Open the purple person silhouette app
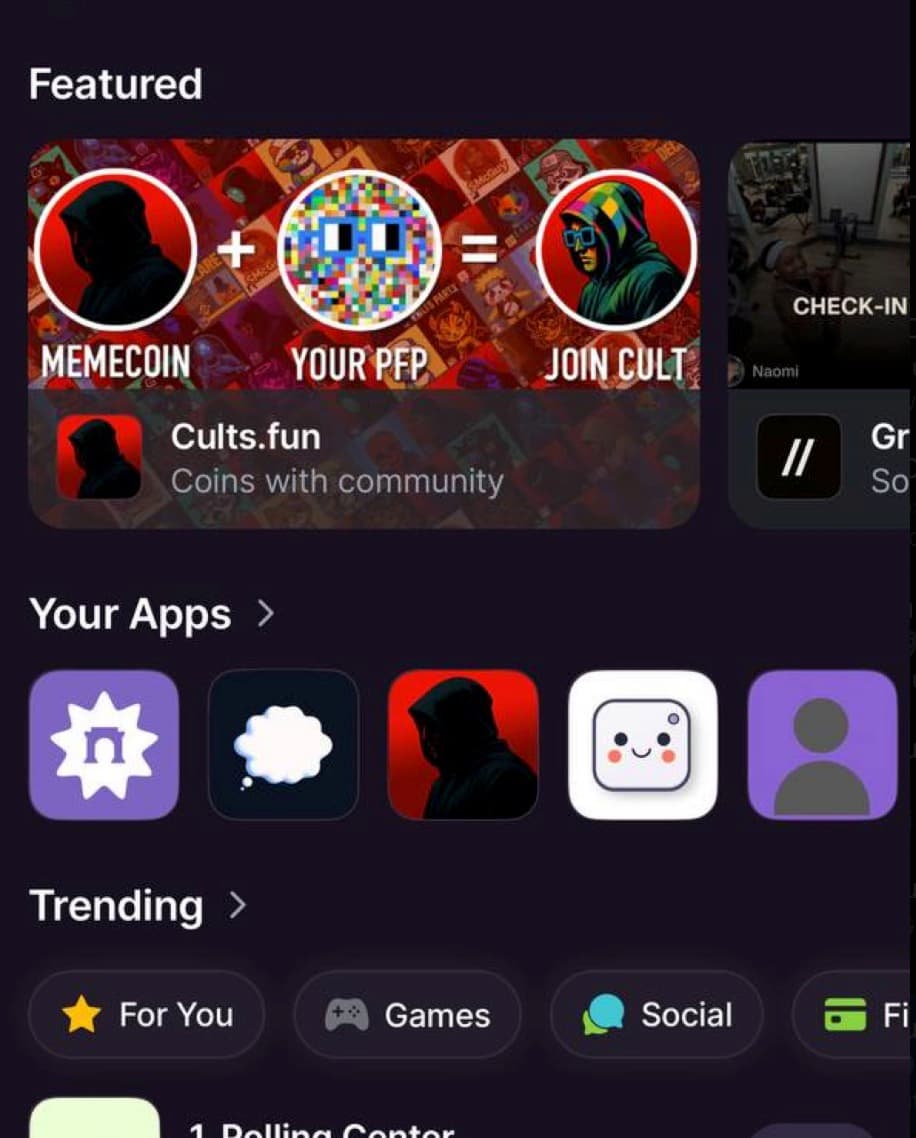This screenshot has width=916, height=1138. (822, 745)
